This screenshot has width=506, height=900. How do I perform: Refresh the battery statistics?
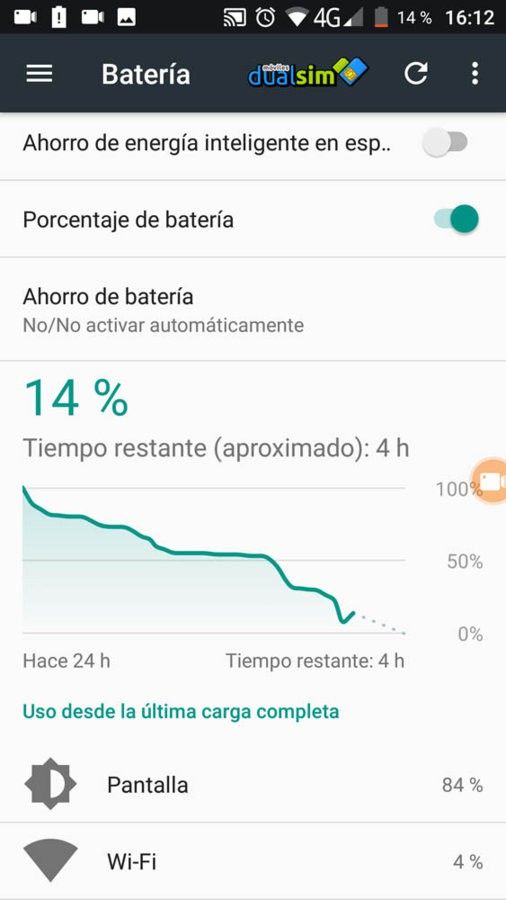point(415,73)
